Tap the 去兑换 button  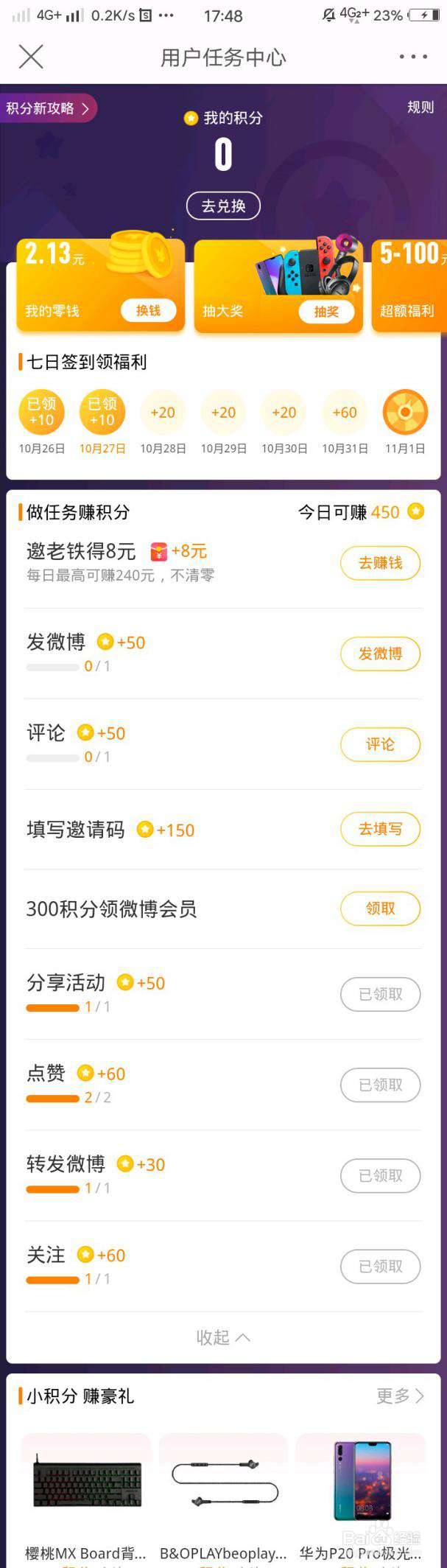pos(223,206)
